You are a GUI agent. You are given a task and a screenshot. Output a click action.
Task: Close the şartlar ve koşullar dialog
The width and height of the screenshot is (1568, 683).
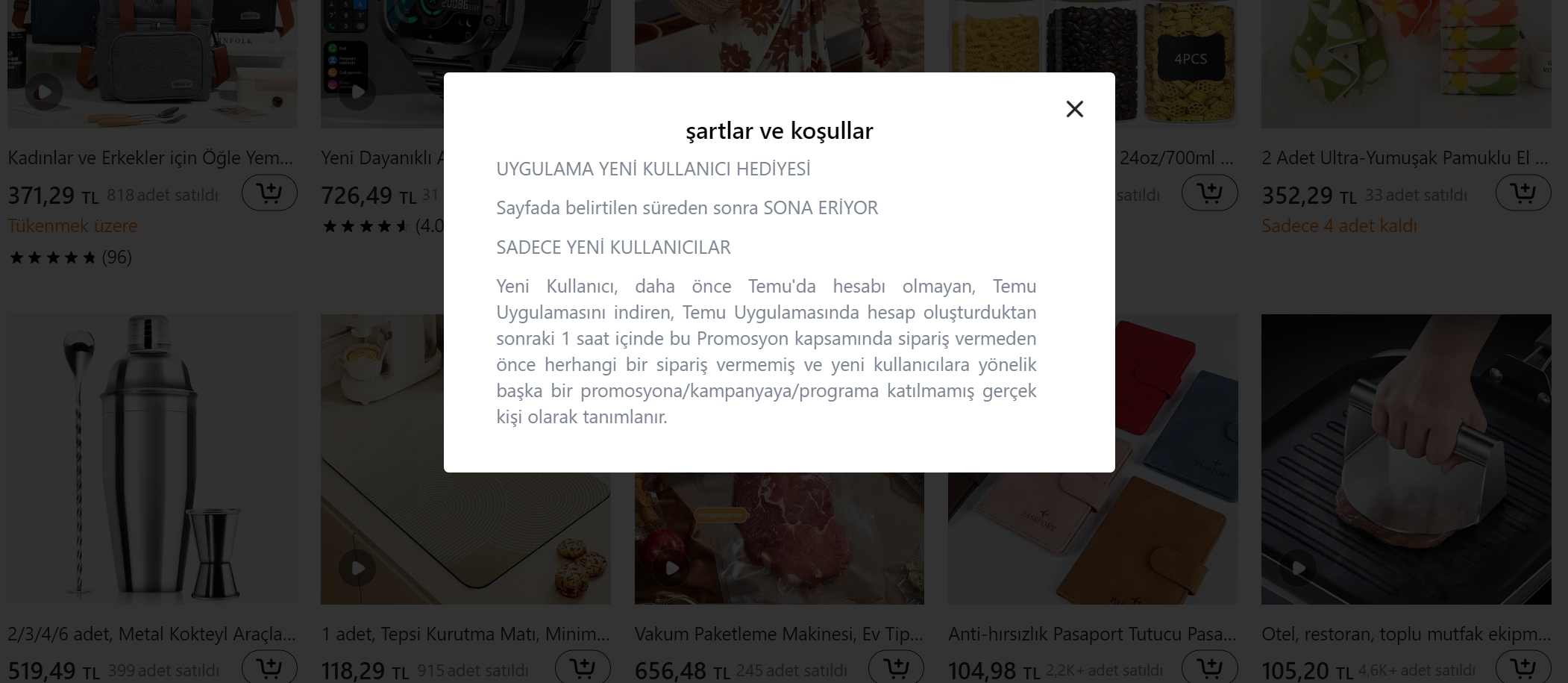point(1074,109)
